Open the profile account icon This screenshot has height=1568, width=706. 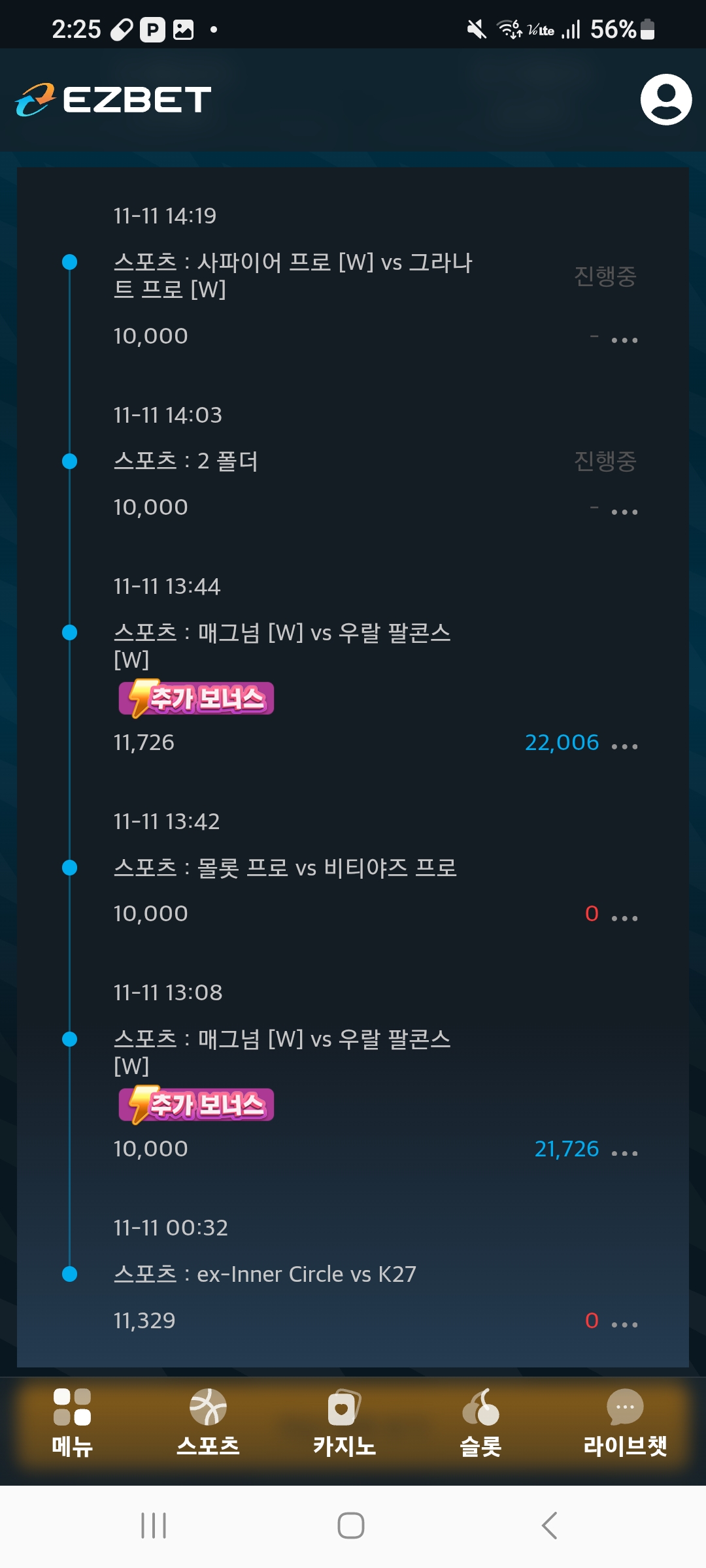pyautogui.click(x=665, y=99)
